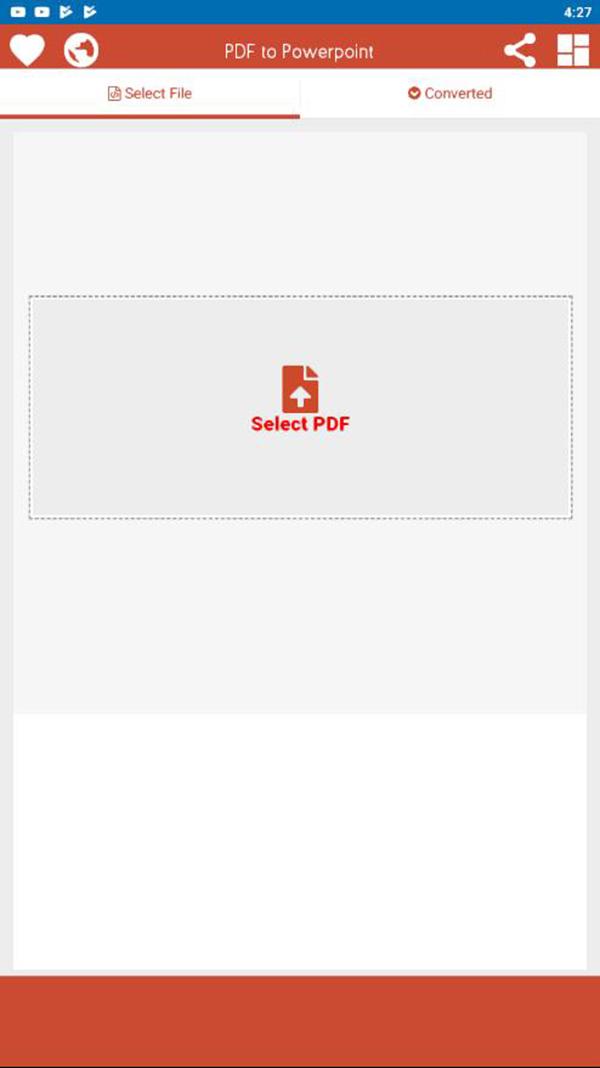Switch to the Select File tab

150,94
